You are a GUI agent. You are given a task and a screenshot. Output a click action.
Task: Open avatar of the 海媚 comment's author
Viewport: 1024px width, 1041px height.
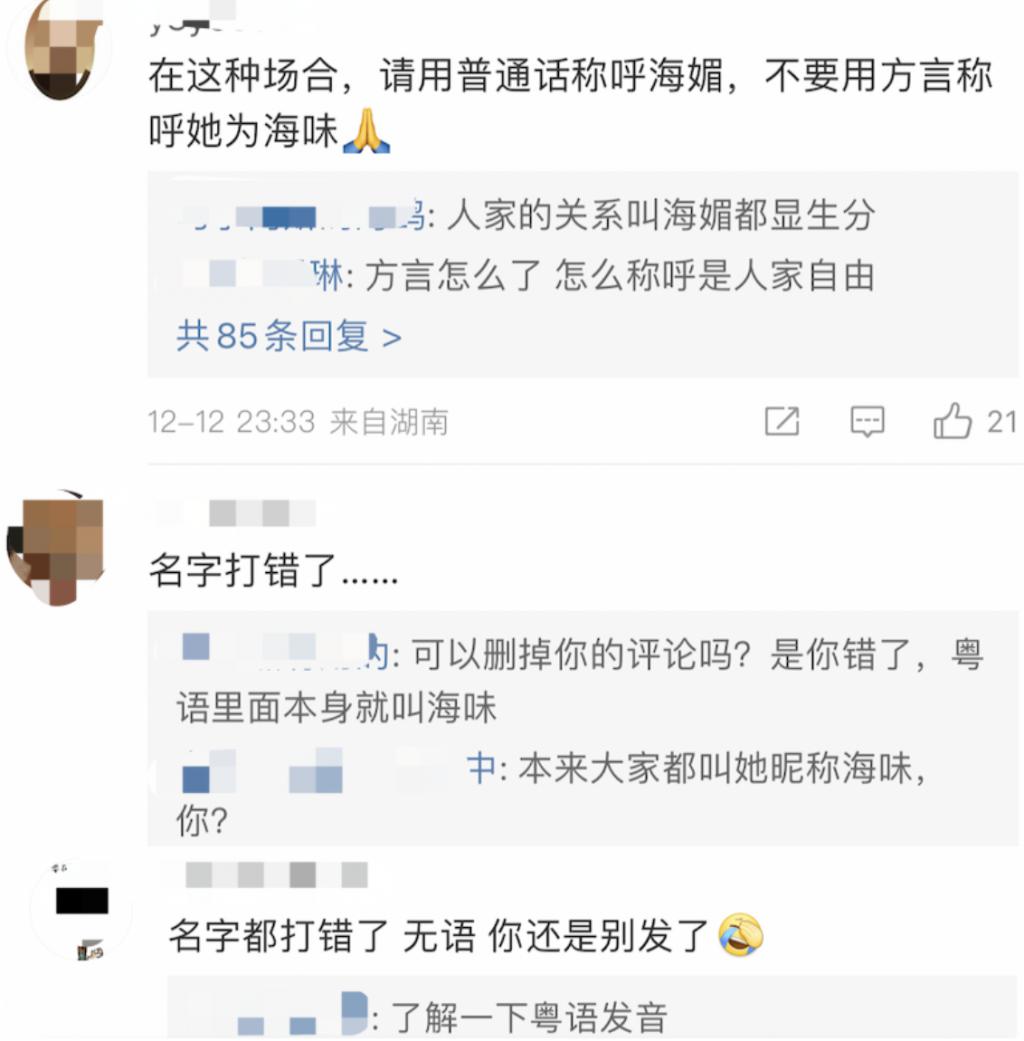tap(57, 48)
